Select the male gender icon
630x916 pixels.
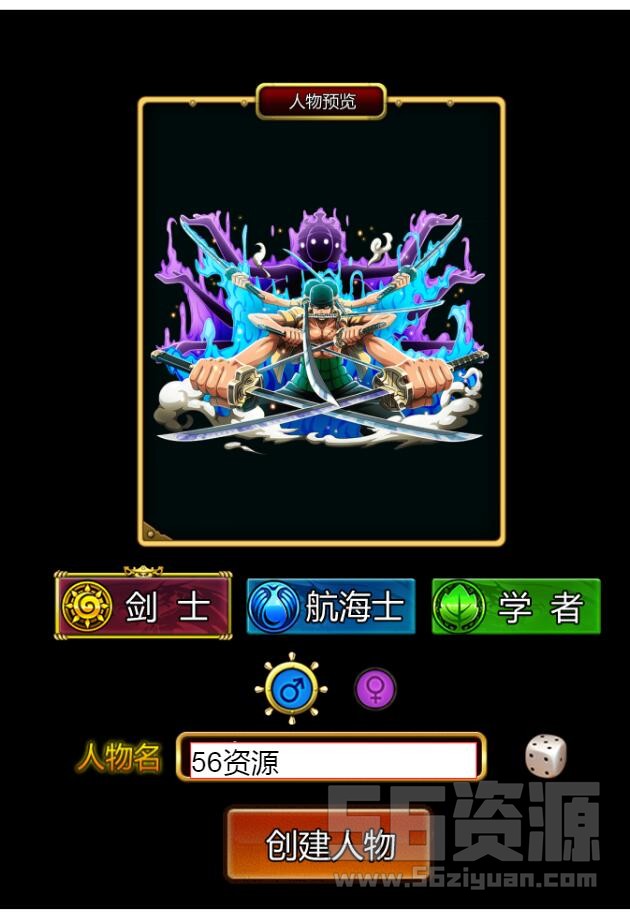click(291, 688)
